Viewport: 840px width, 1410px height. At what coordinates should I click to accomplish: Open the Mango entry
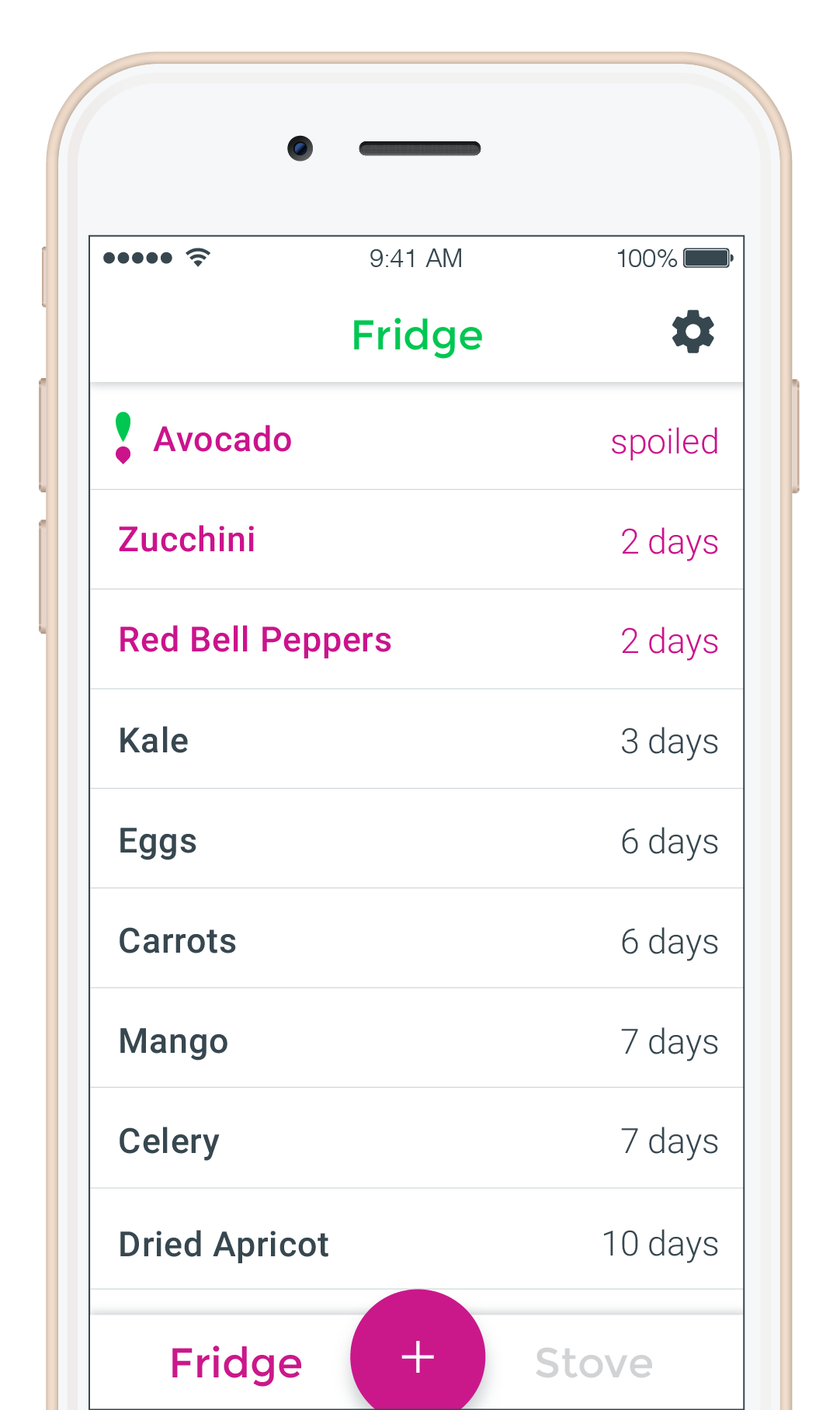point(416,1041)
